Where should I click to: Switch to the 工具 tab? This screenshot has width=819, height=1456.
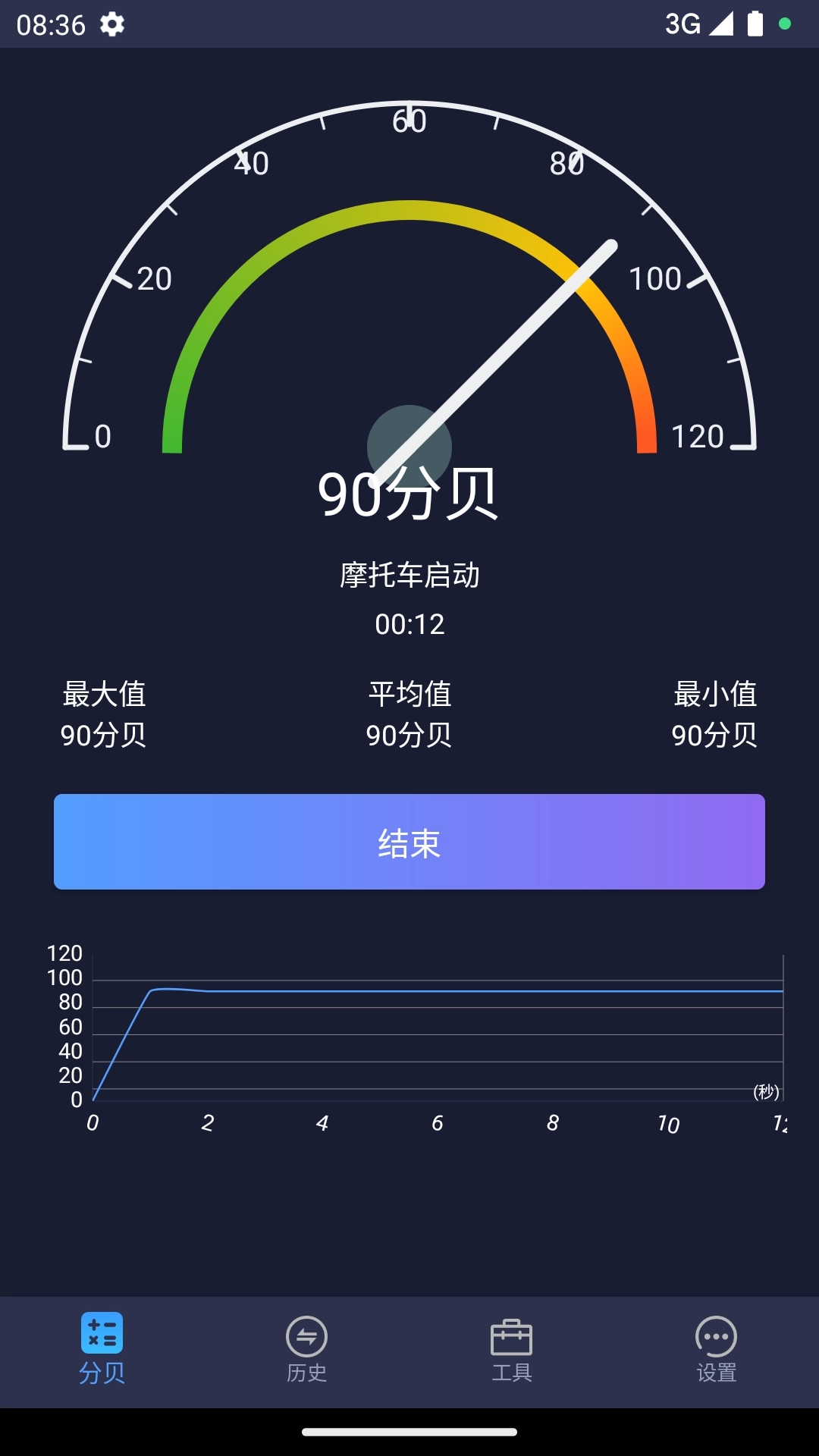[x=512, y=1350]
